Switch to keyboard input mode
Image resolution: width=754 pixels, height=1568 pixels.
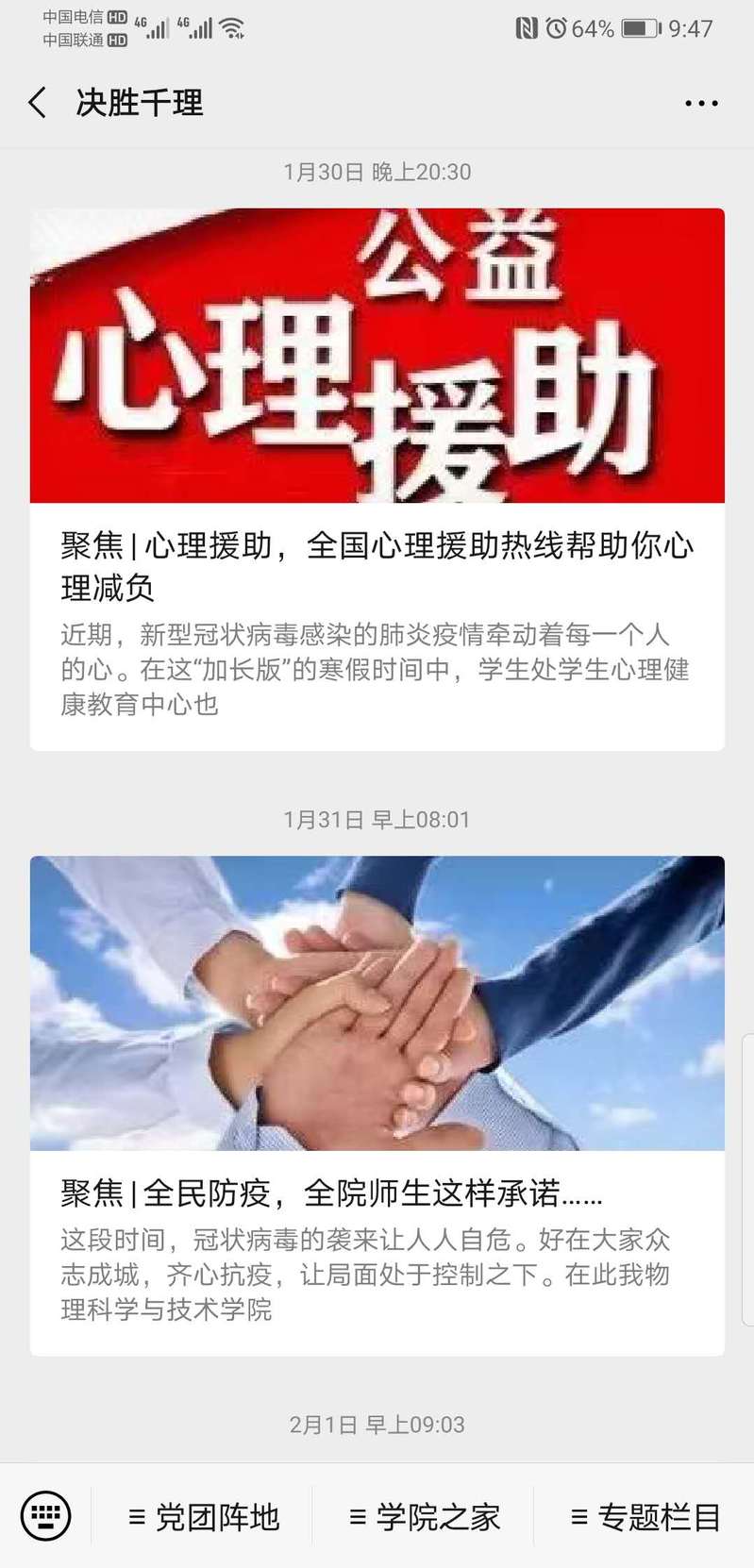pyautogui.click(x=45, y=1516)
